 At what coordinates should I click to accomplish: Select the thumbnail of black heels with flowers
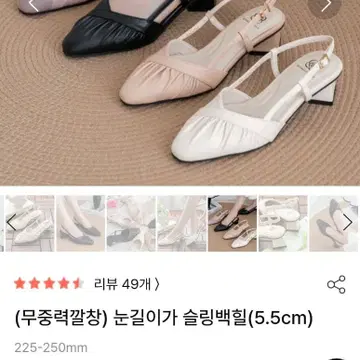pyautogui.click(x=131, y=223)
